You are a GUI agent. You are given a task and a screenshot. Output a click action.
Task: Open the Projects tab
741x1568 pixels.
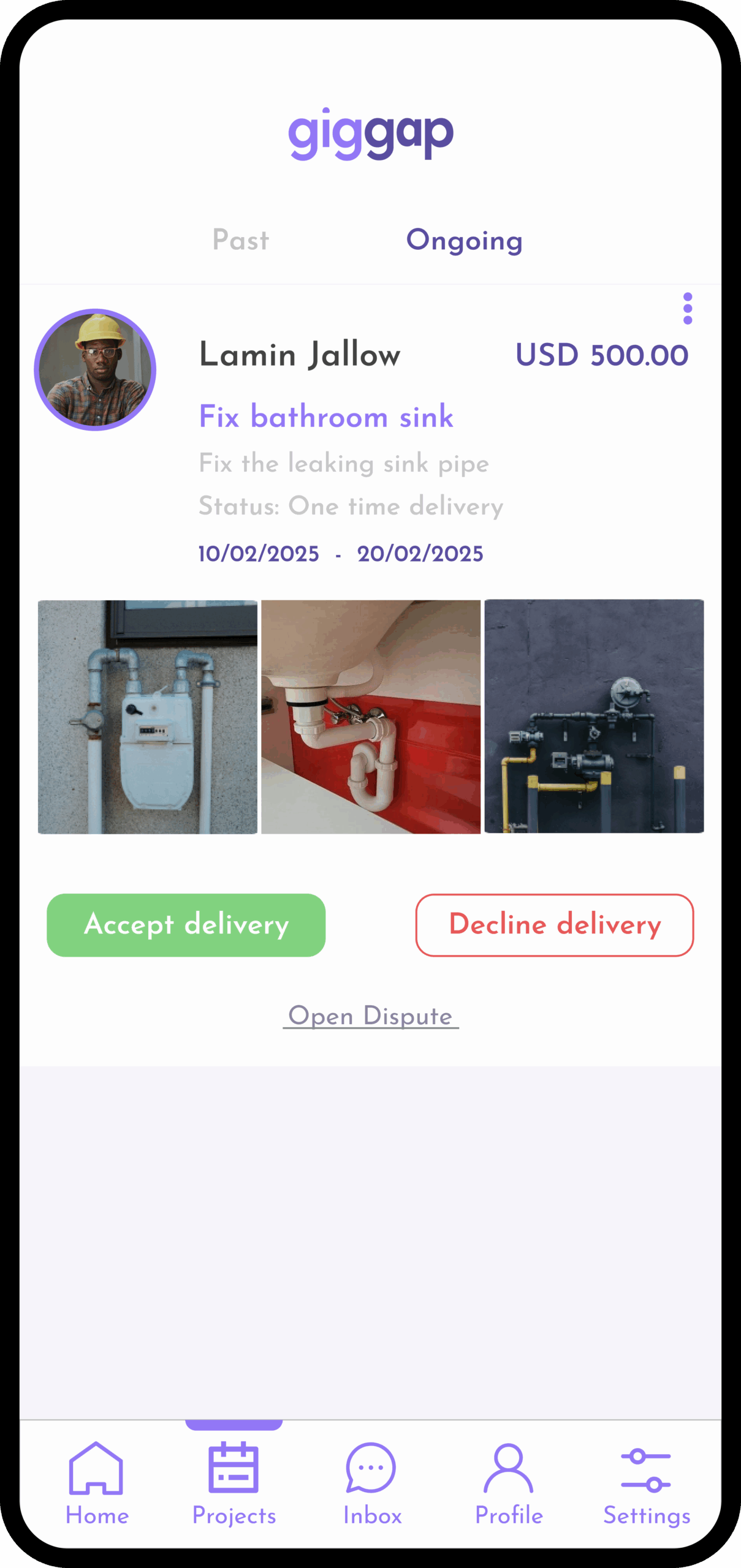tap(234, 1483)
